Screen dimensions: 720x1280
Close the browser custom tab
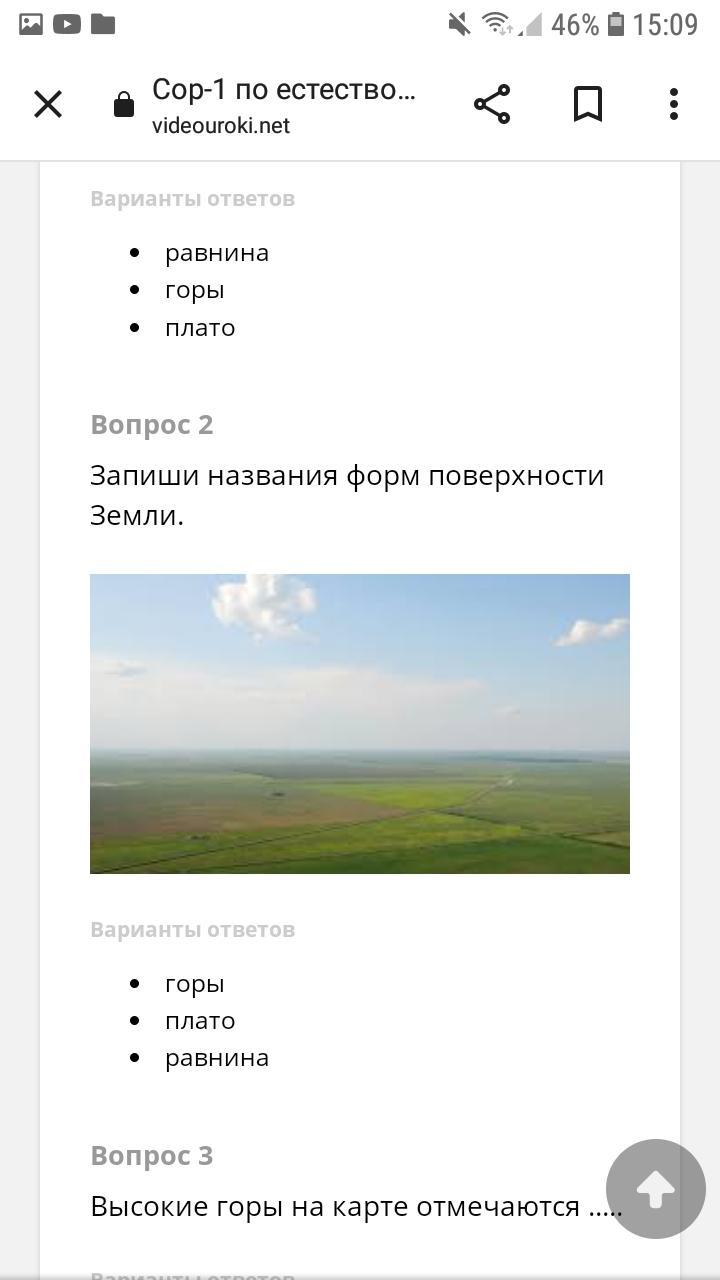click(48, 104)
